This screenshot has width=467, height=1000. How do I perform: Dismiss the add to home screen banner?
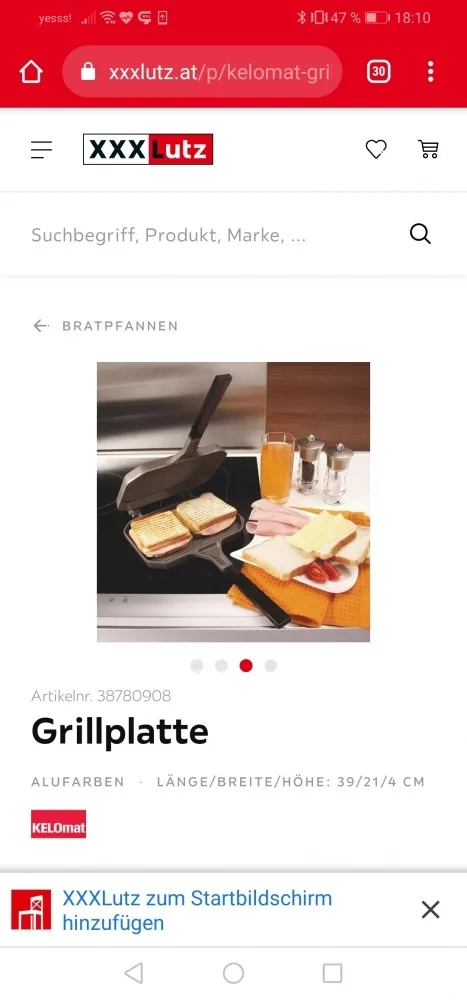point(431,909)
